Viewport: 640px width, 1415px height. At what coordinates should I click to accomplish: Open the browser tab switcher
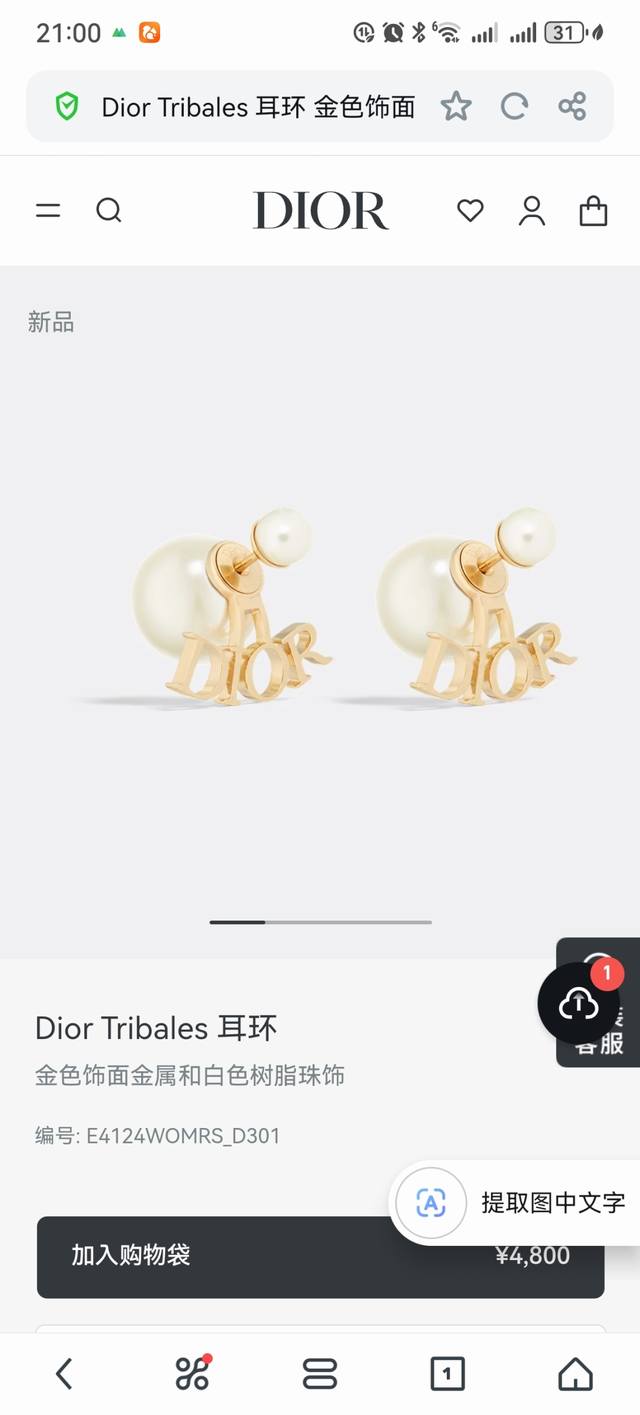point(447,1374)
